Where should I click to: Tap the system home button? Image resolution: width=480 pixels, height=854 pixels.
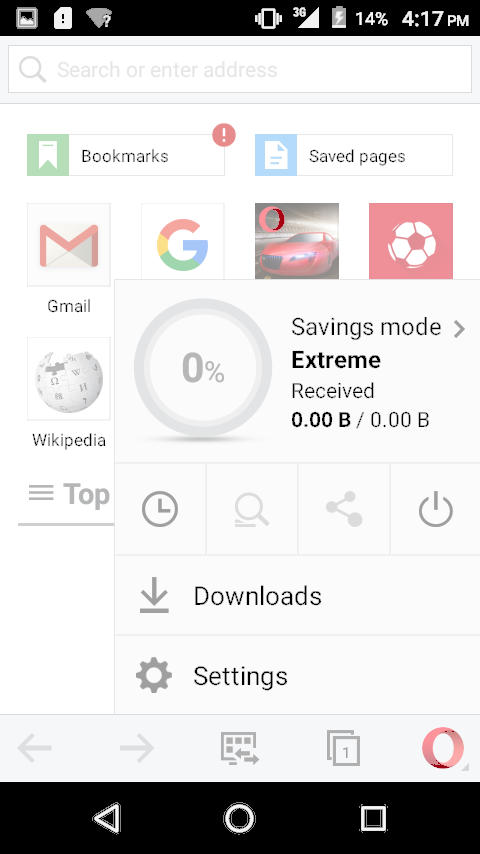click(x=240, y=818)
